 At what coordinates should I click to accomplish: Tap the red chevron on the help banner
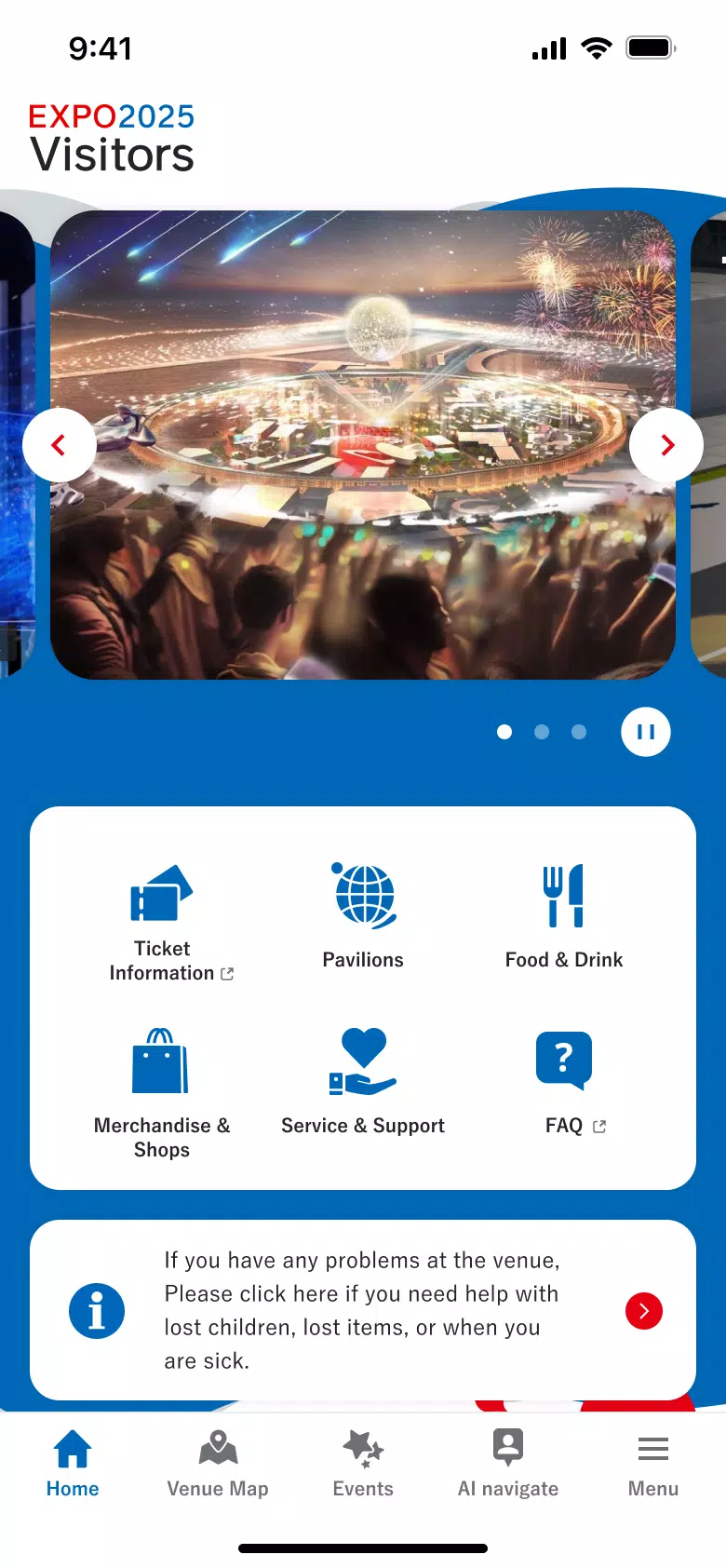[643, 1310]
